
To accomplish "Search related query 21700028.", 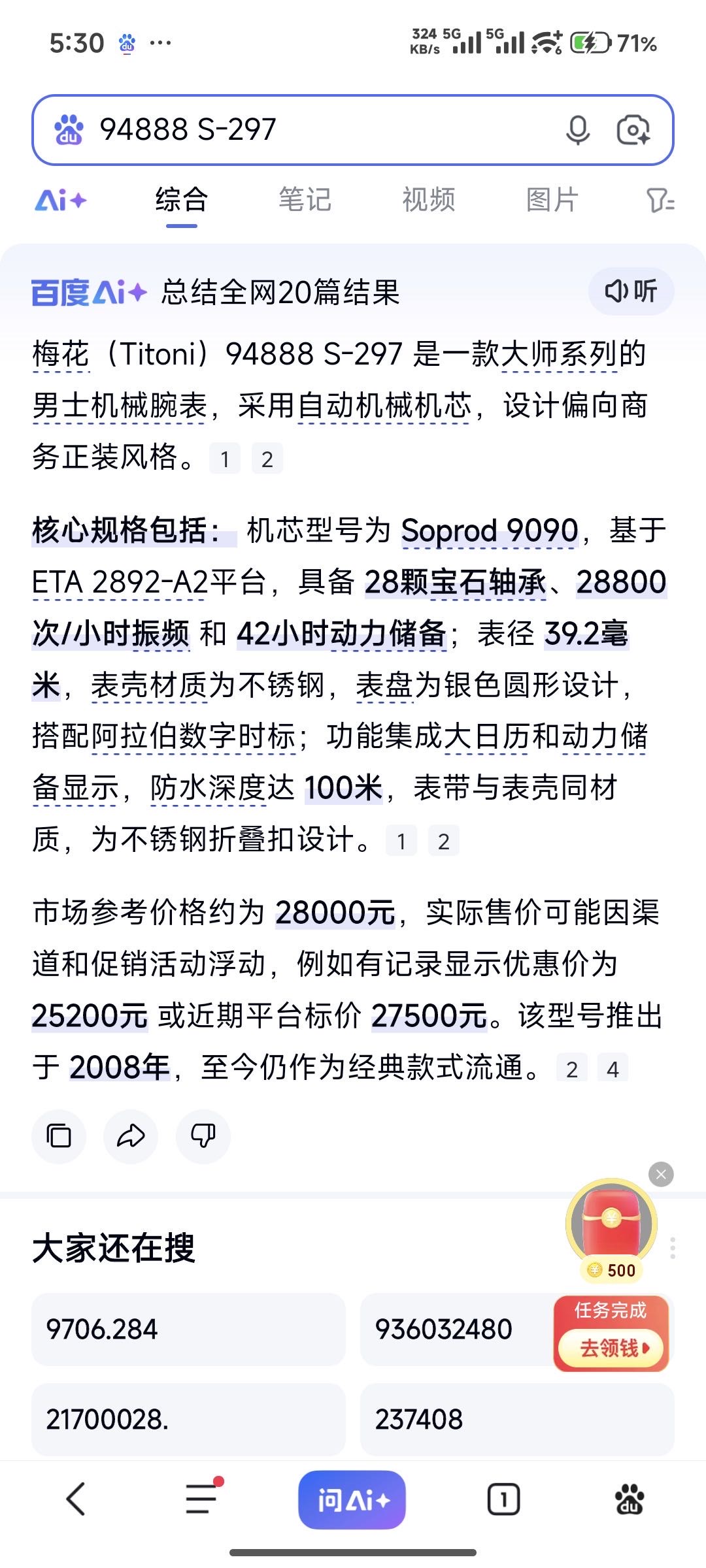I will tap(188, 1419).
